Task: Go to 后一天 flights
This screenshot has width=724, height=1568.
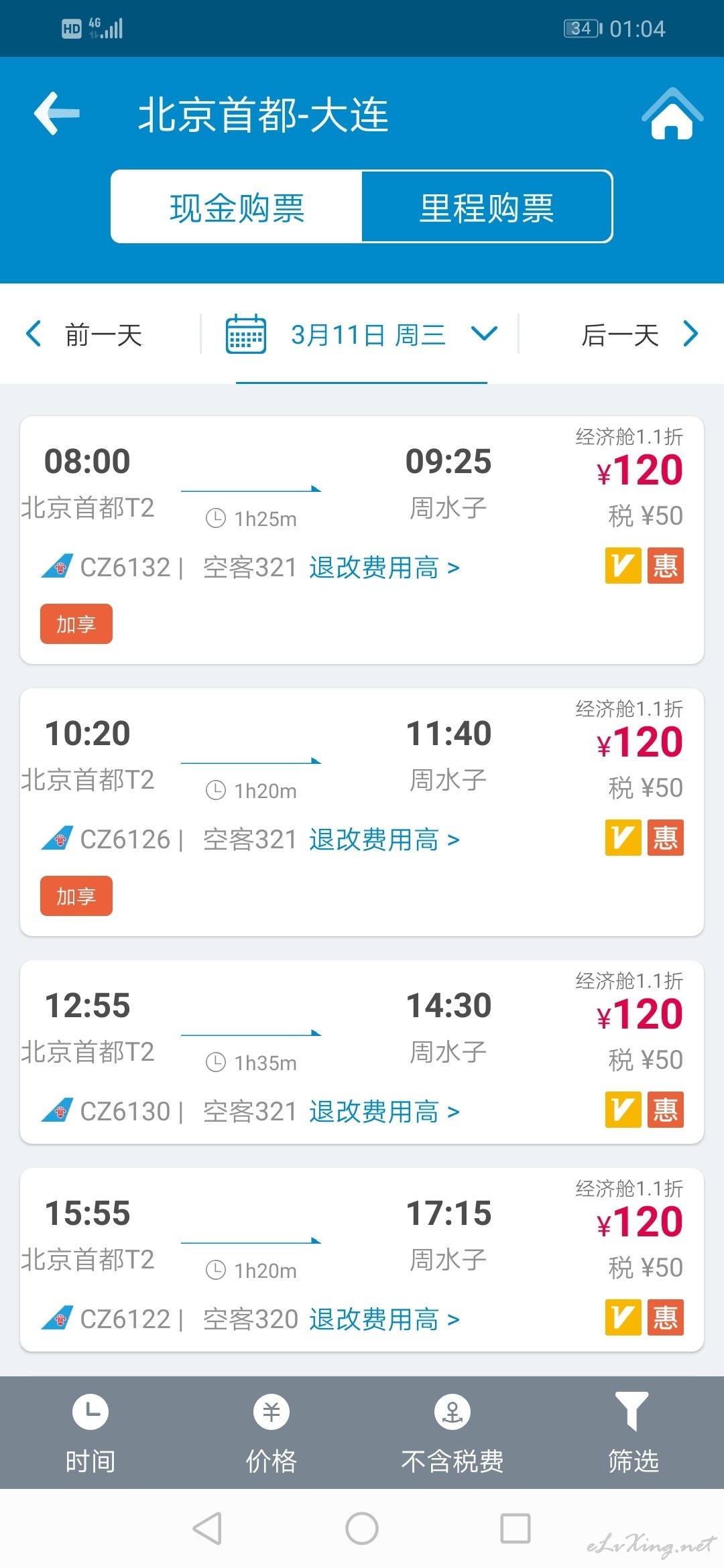Action: click(x=640, y=334)
